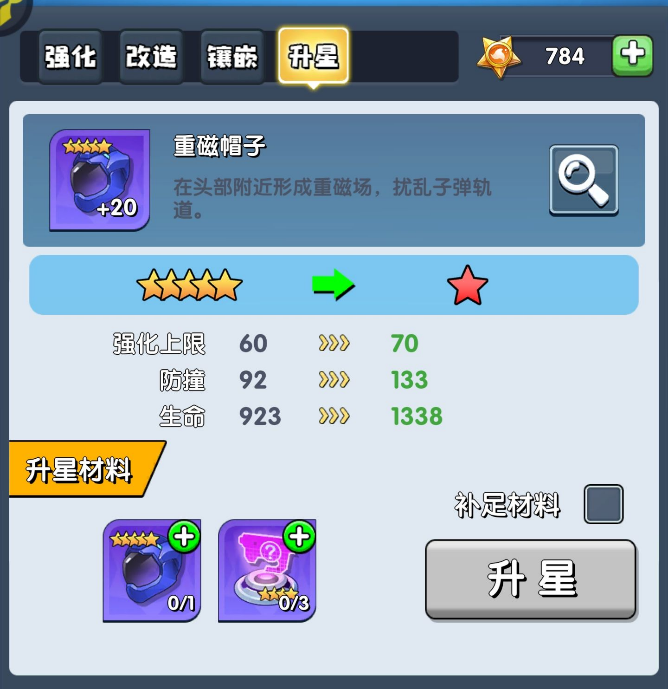Switch to the 强化 tab
668x689 pixels.
click(x=70, y=56)
